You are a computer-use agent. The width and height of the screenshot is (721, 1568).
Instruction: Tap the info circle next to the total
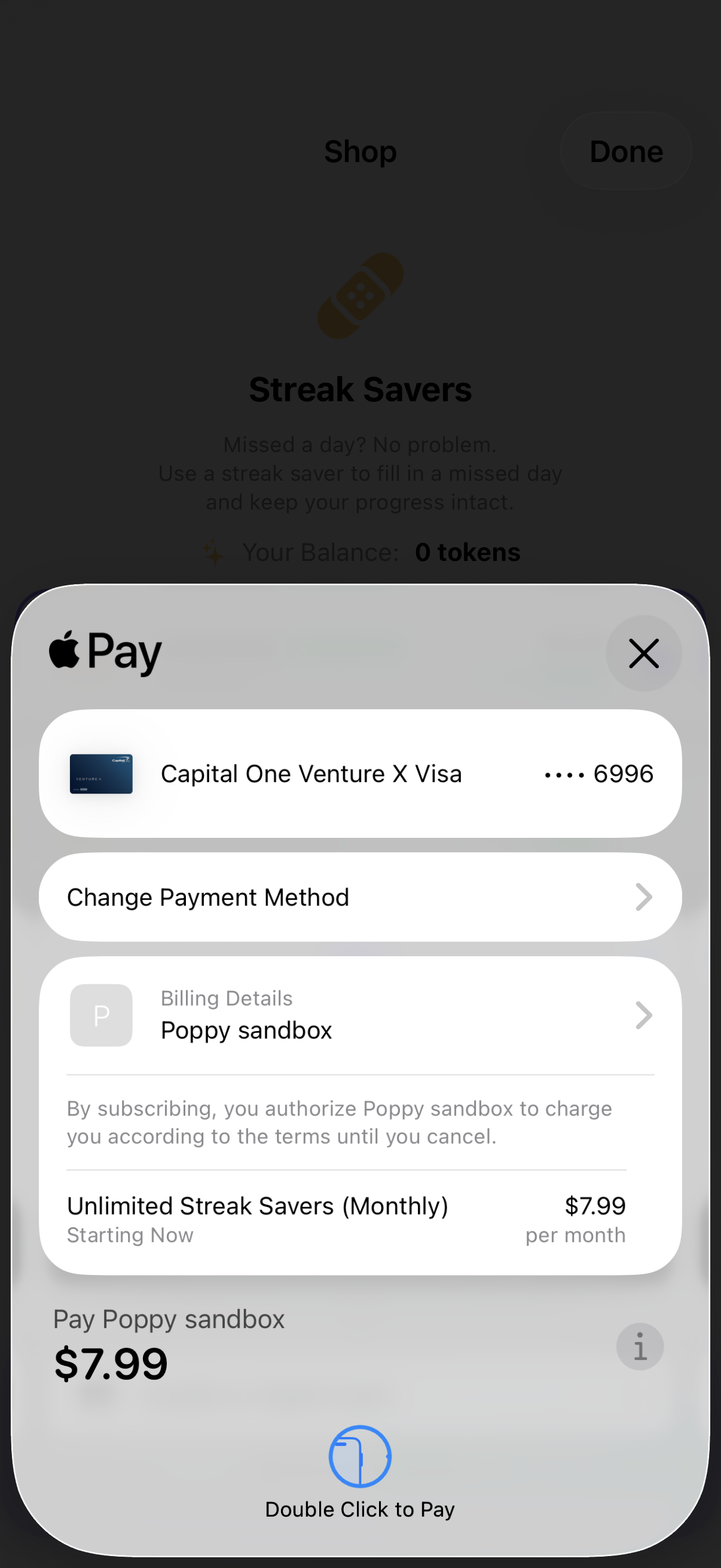click(x=640, y=1346)
